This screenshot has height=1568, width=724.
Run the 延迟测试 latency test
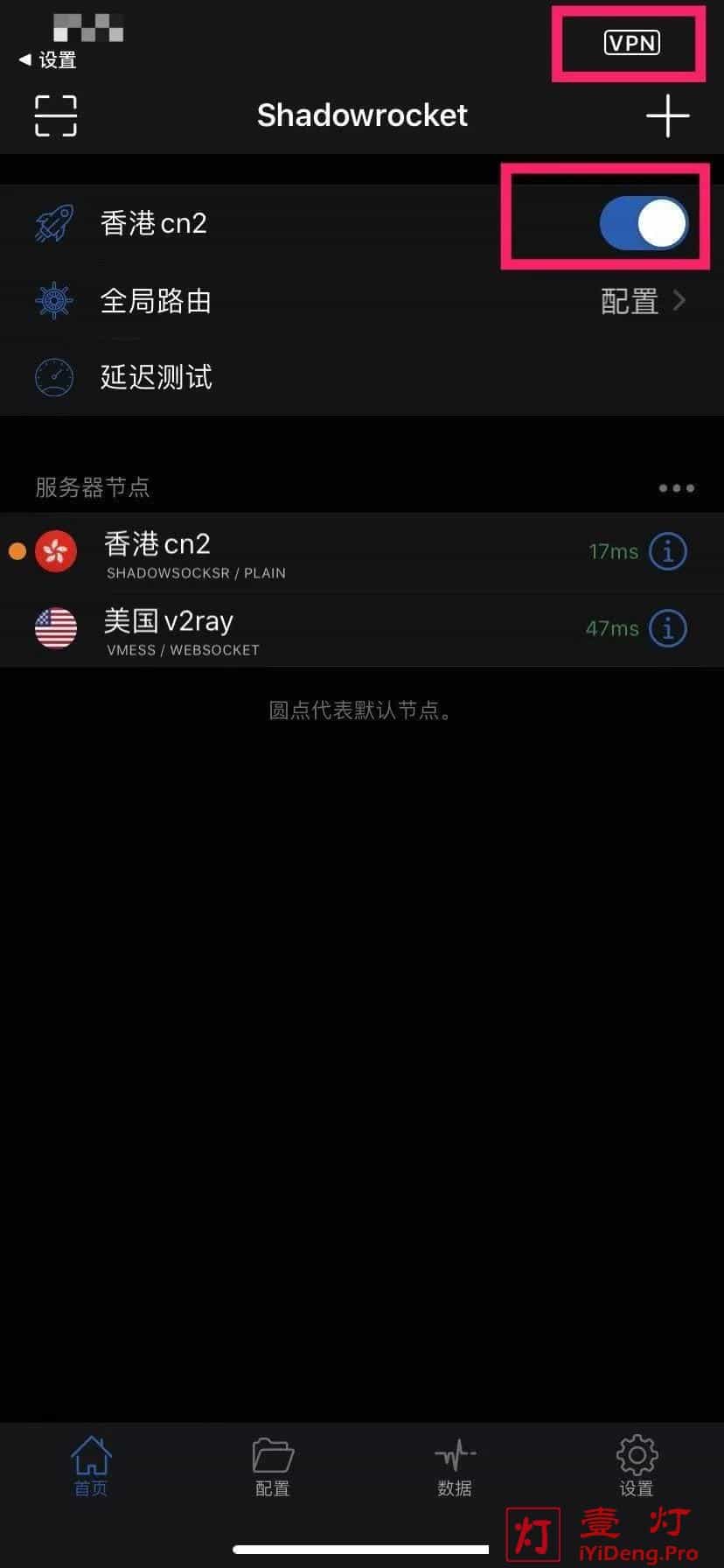156,377
